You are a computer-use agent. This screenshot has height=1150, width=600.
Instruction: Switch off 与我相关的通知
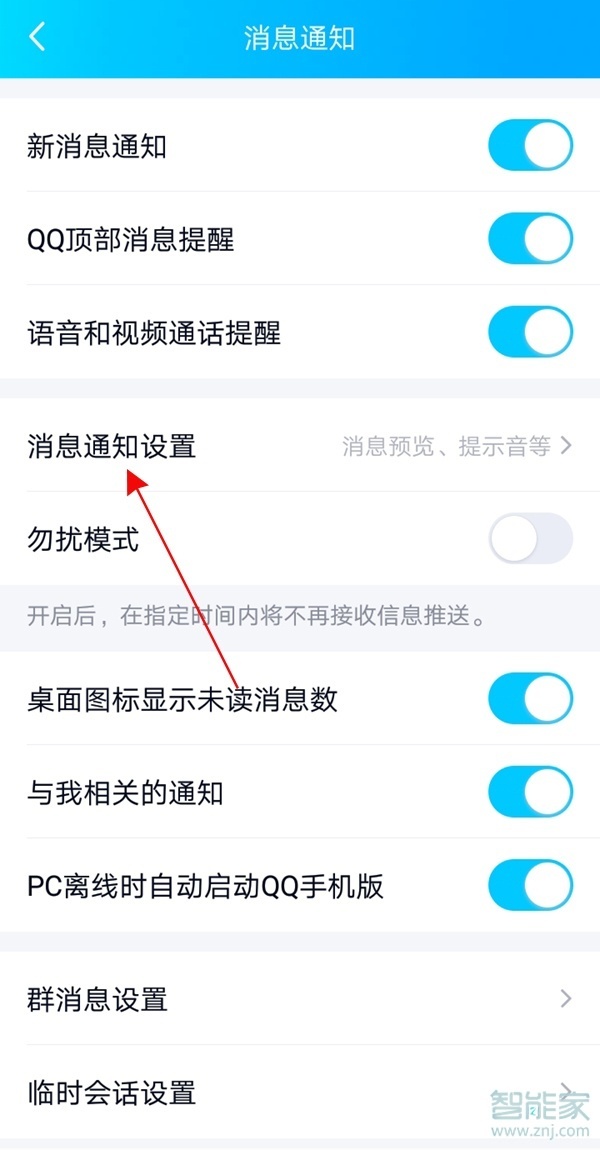click(x=530, y=792)
